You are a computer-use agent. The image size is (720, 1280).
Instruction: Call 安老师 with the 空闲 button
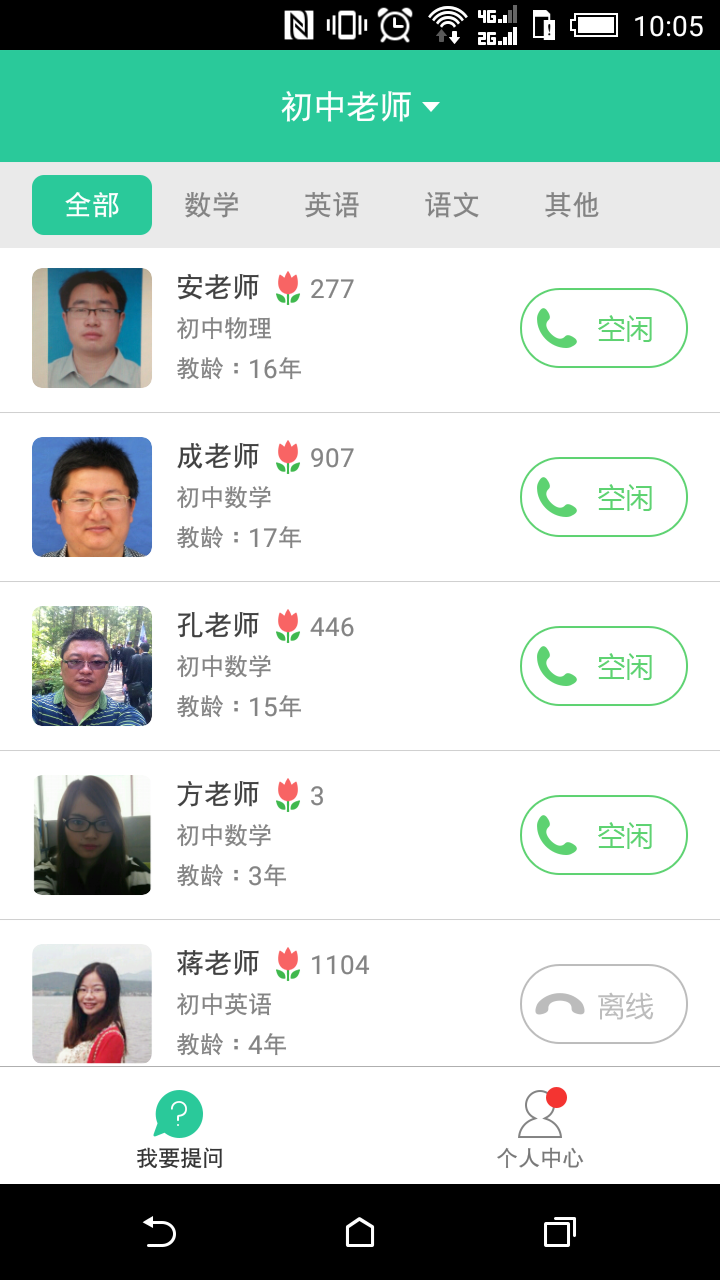[604, 328]
